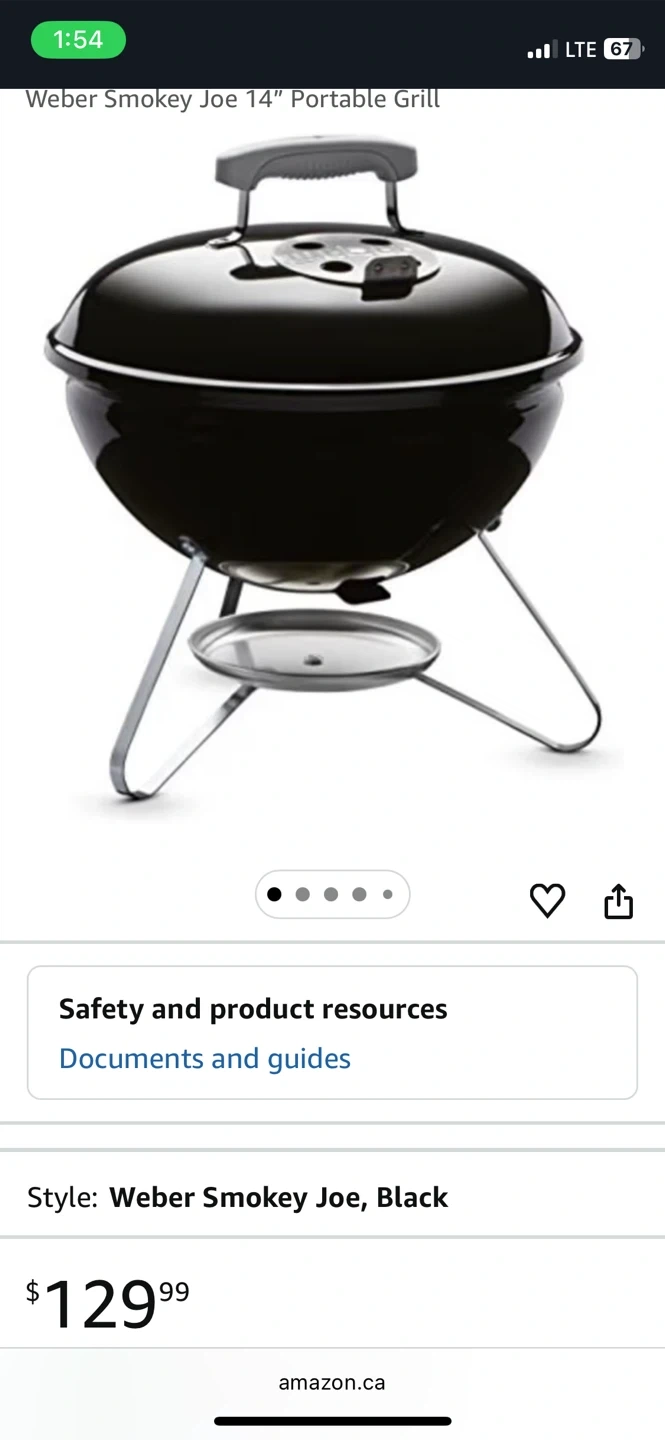
Task: Add the grill to your wish list
Action: point(547,900)
